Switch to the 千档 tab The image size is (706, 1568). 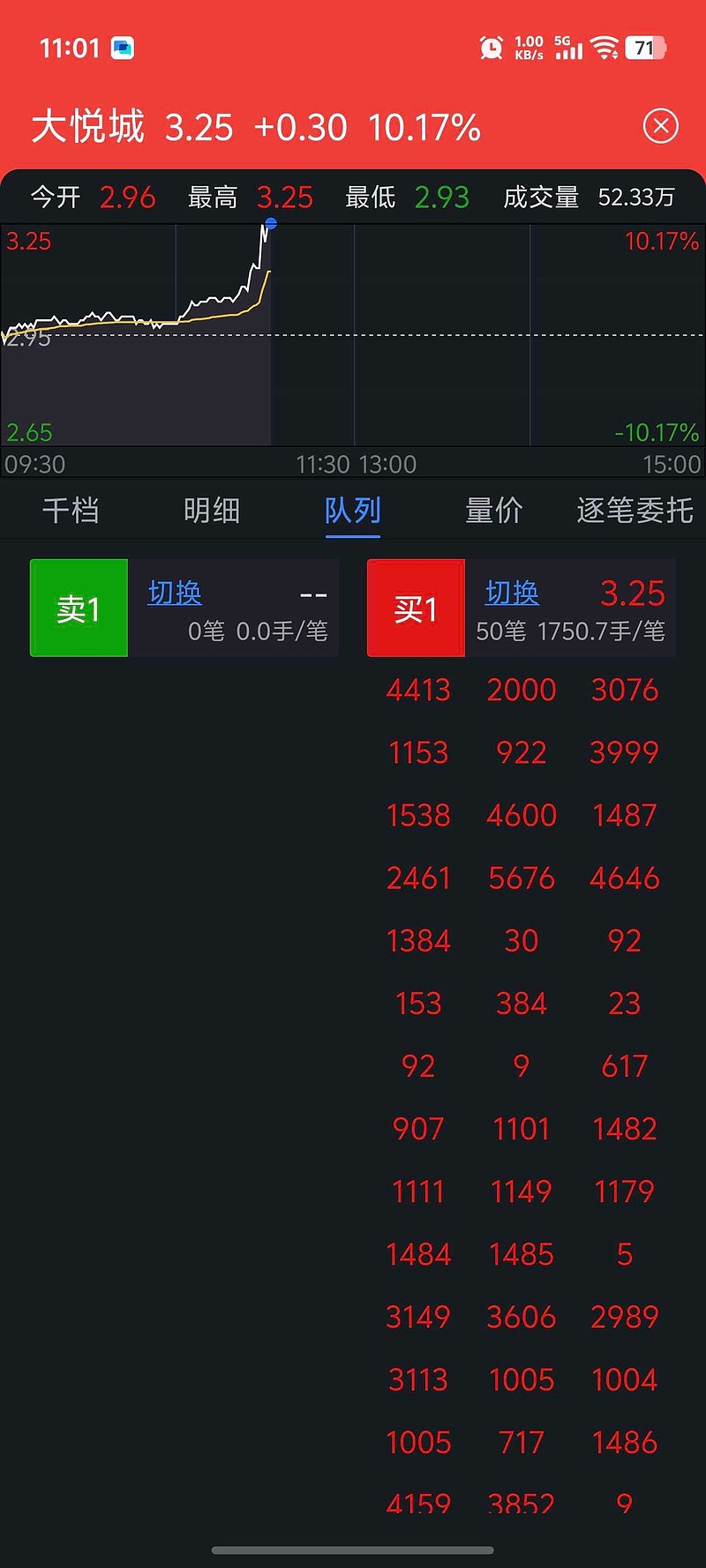coord(71,511)
